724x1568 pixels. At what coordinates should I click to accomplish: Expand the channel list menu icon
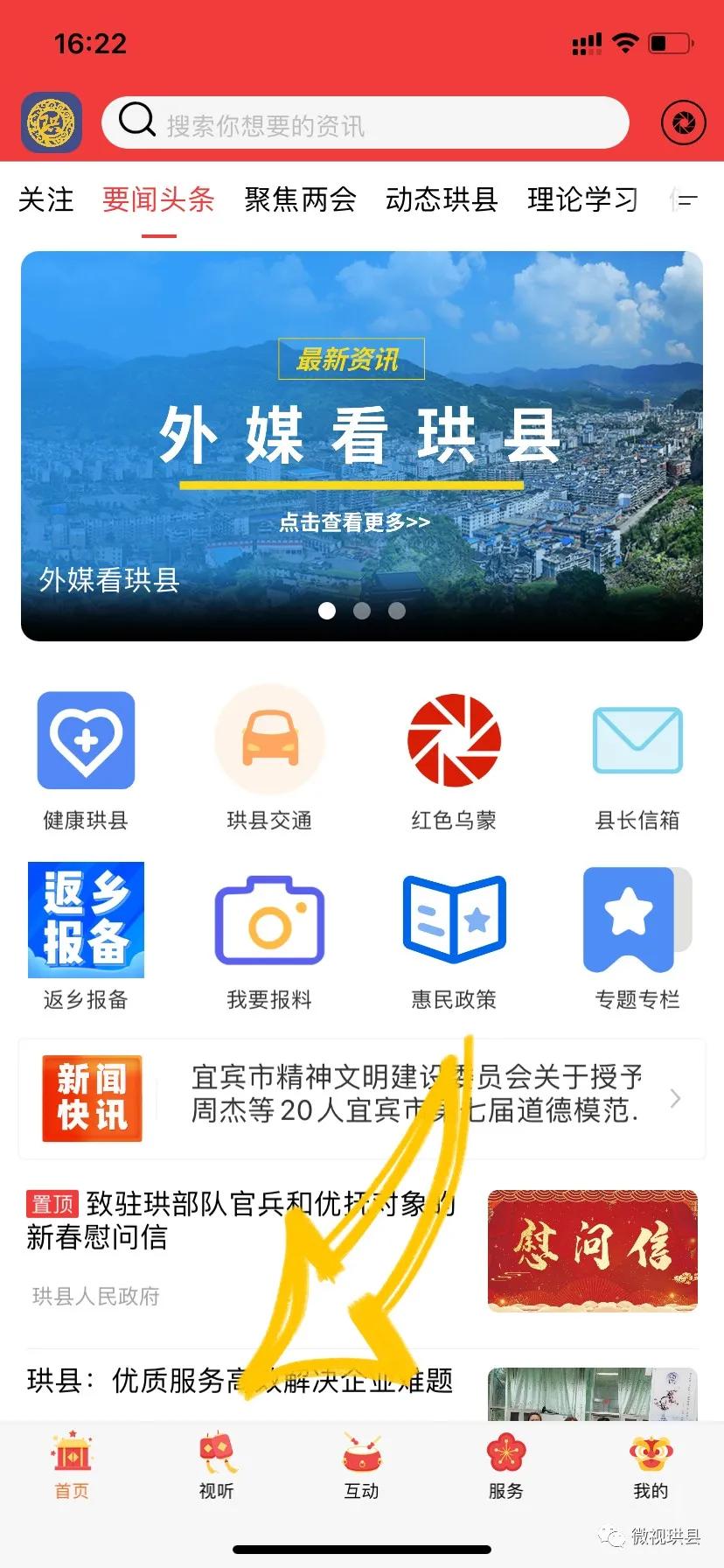tap(684, 200)
